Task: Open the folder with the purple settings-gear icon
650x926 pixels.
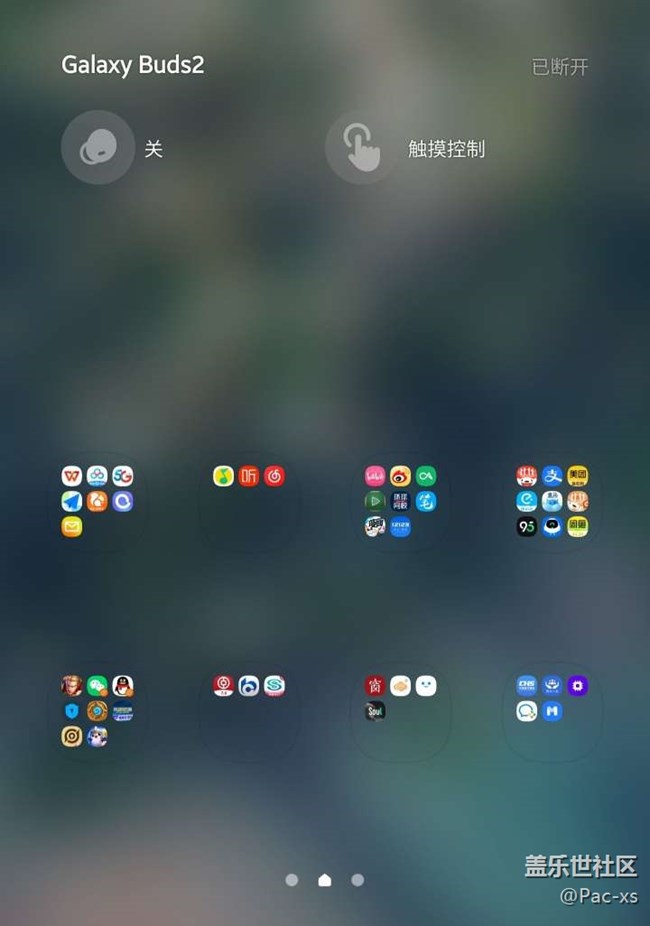Action: pyautogui.click(x=552, y=711)
